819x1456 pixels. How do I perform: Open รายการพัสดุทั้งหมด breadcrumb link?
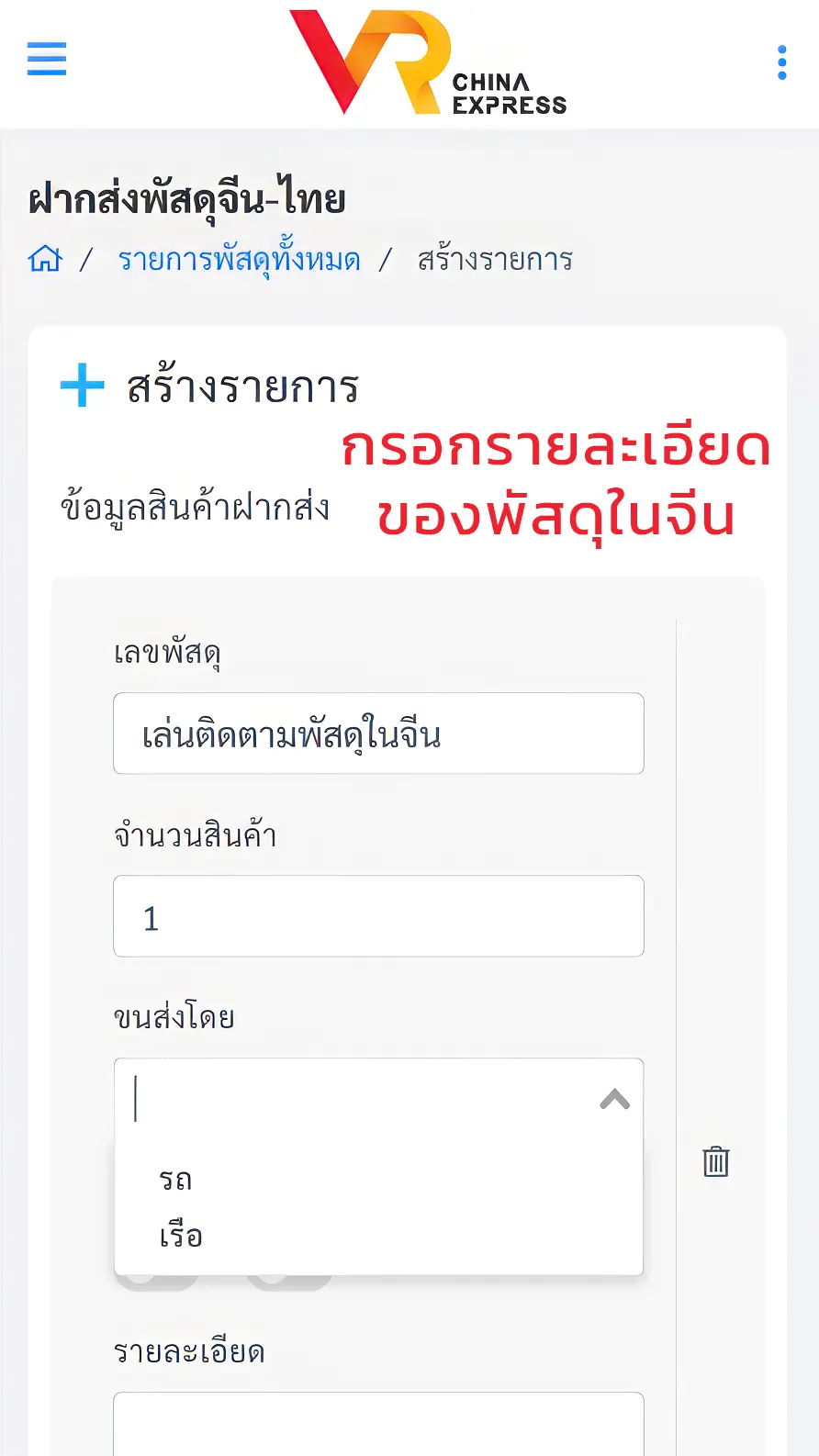pyautogui.click(x=239, y=260)
